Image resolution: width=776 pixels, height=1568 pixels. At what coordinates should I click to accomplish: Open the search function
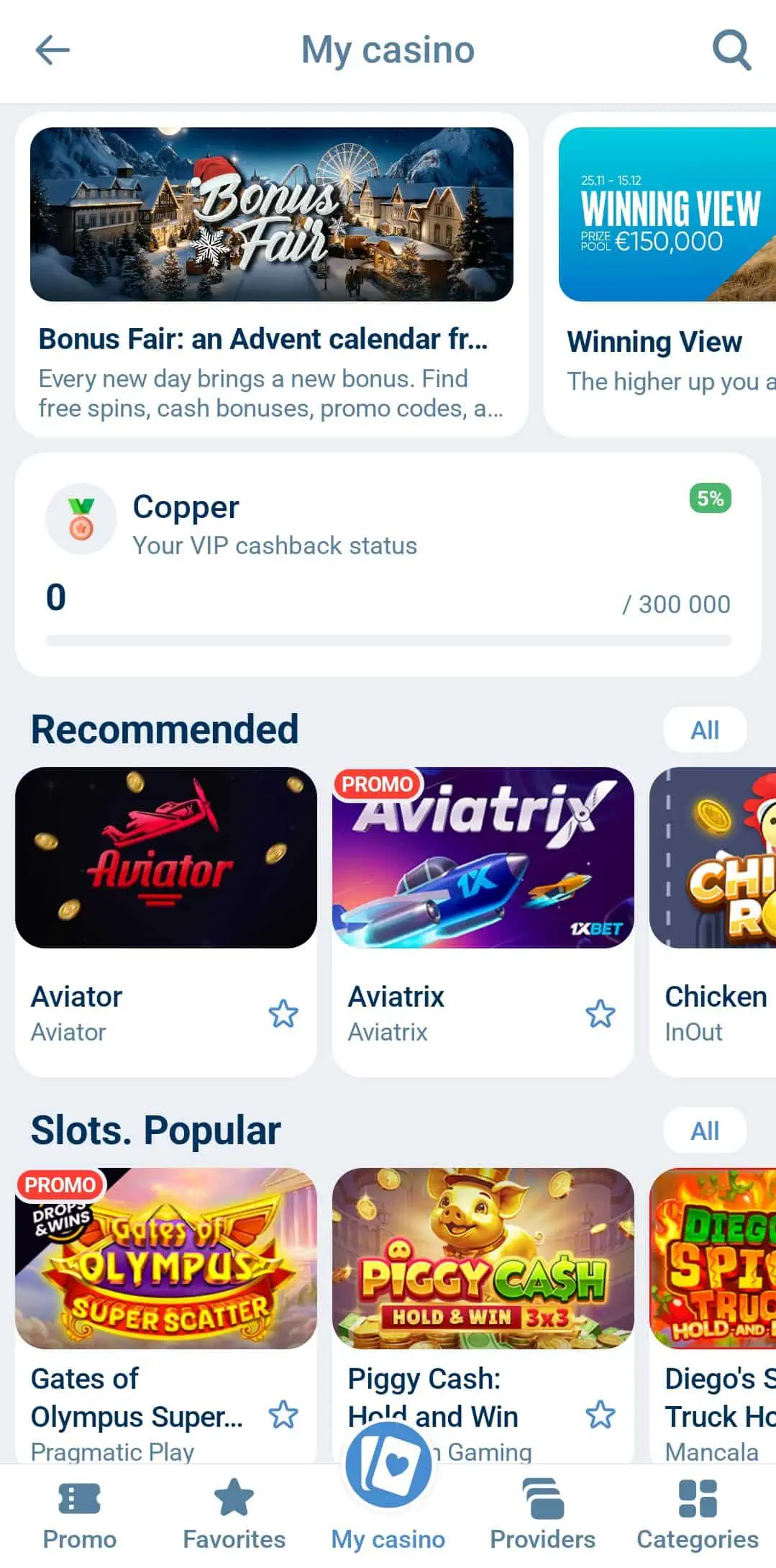click(731, 50)
